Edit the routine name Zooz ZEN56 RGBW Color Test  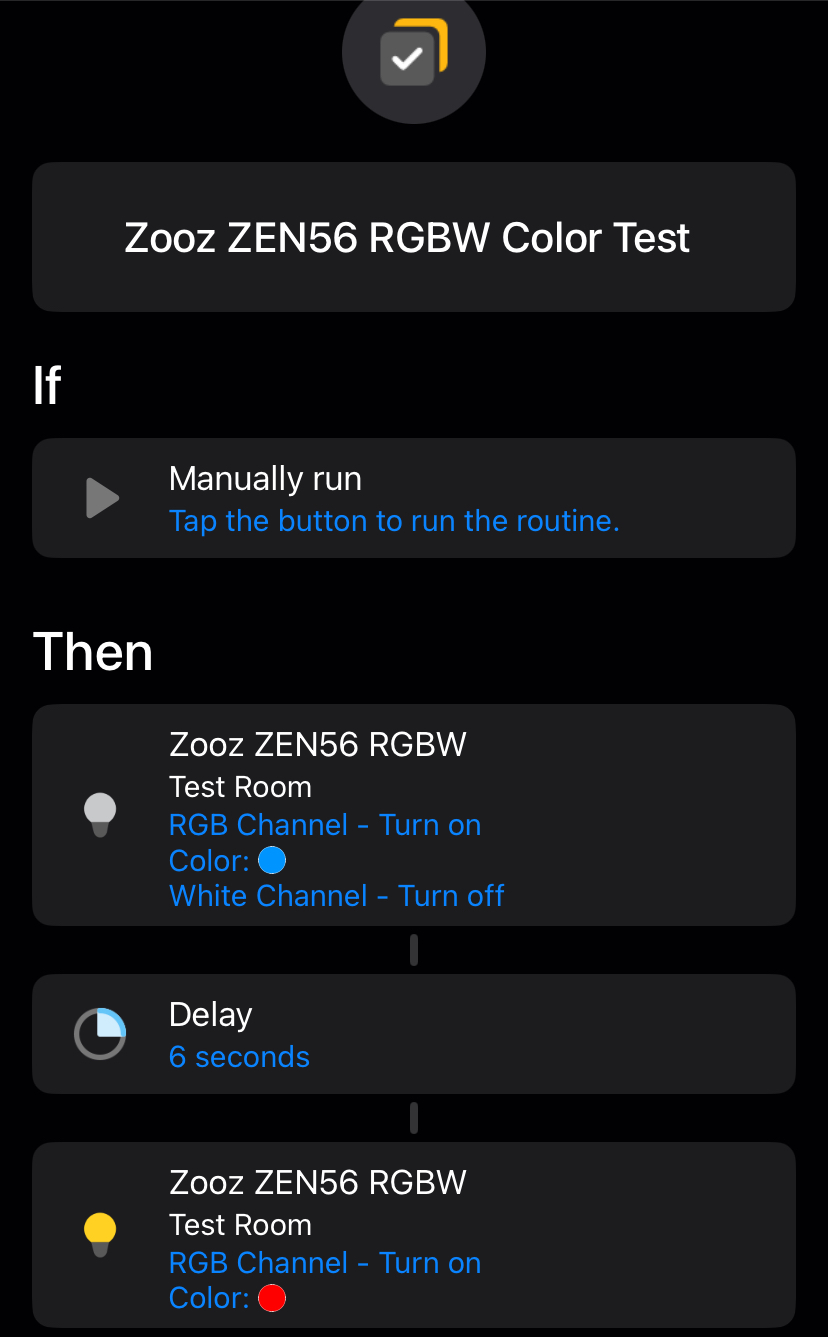pos(413,238)
